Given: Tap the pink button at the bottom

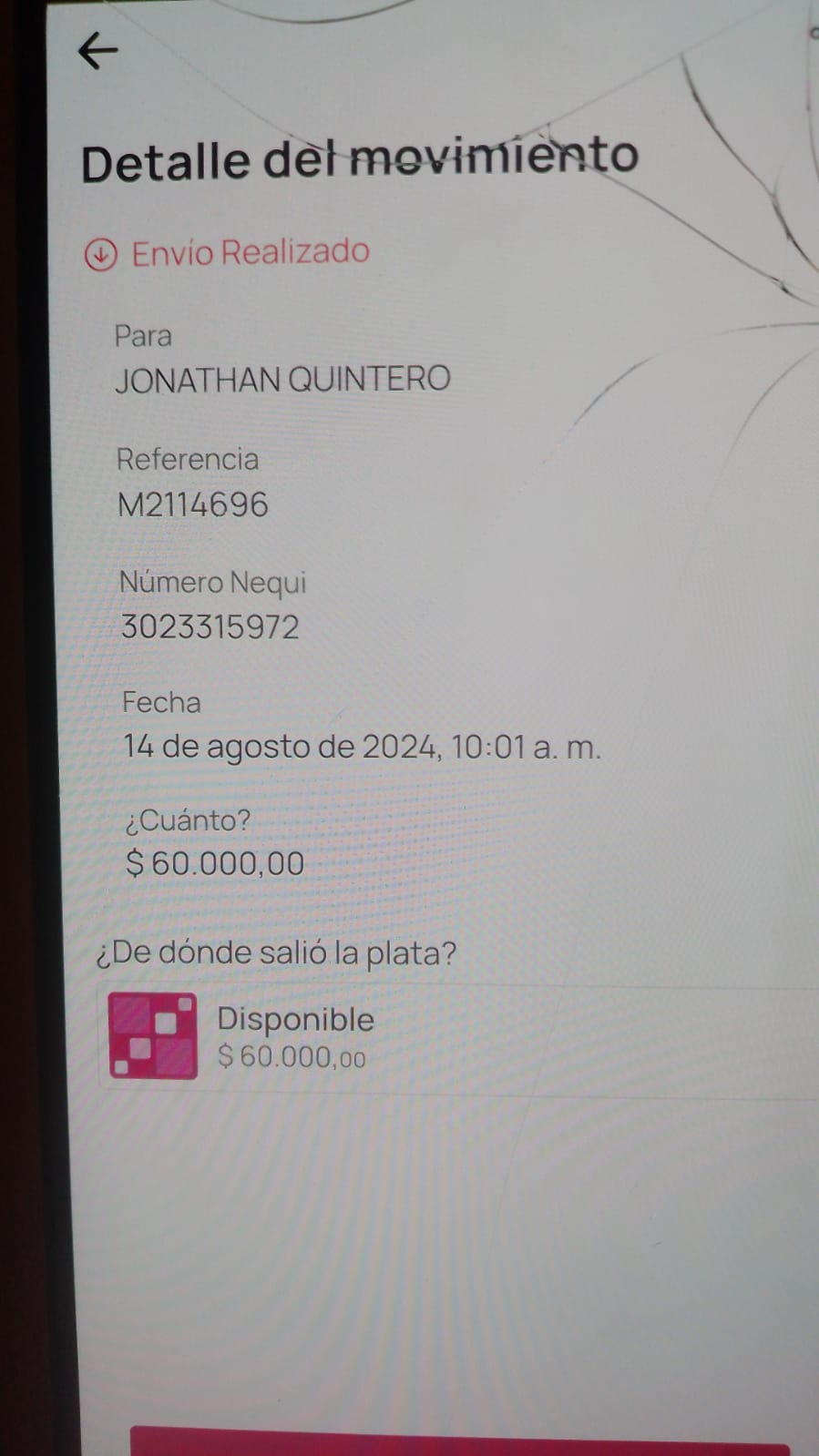Looking at the screenshot, I should 459,1442.
